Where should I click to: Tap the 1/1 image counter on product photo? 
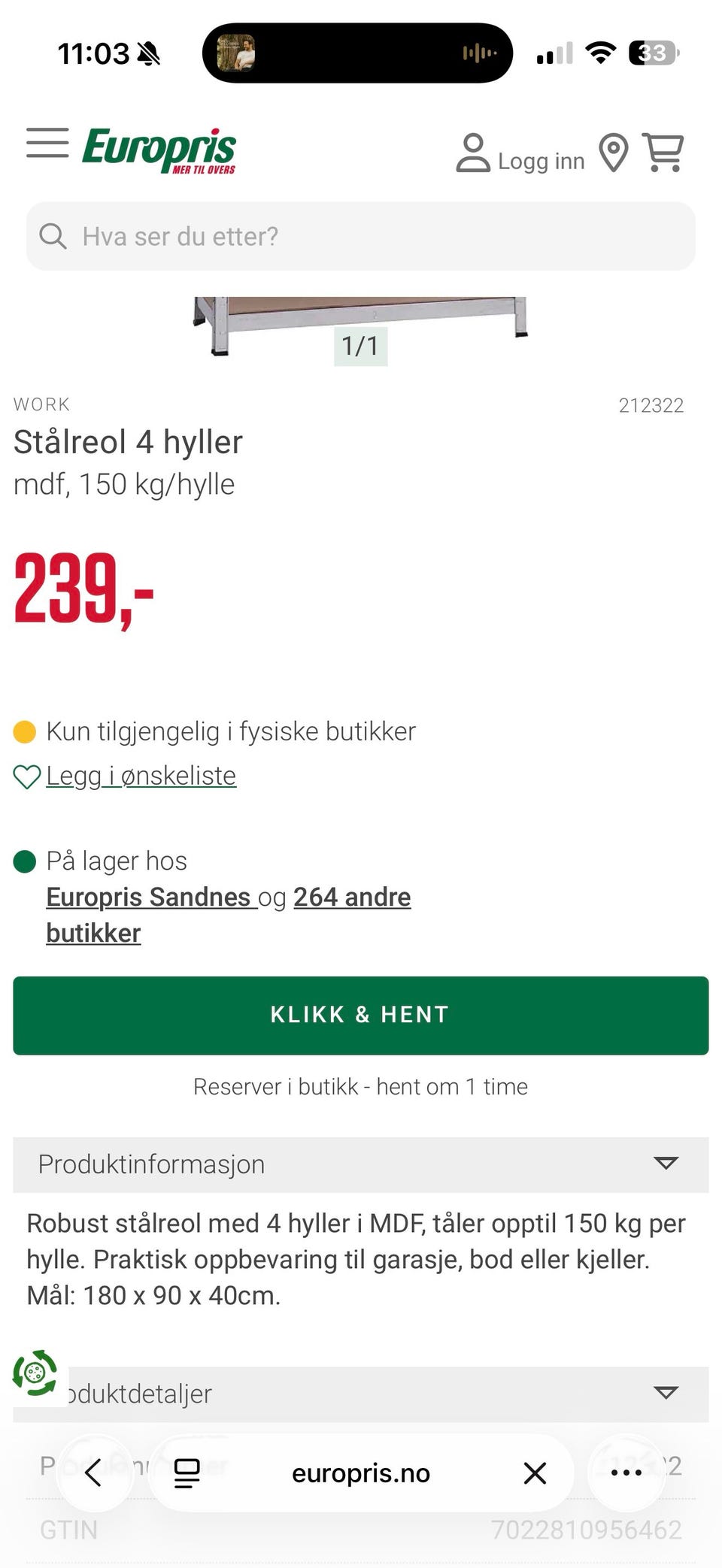tap(361, 347)
